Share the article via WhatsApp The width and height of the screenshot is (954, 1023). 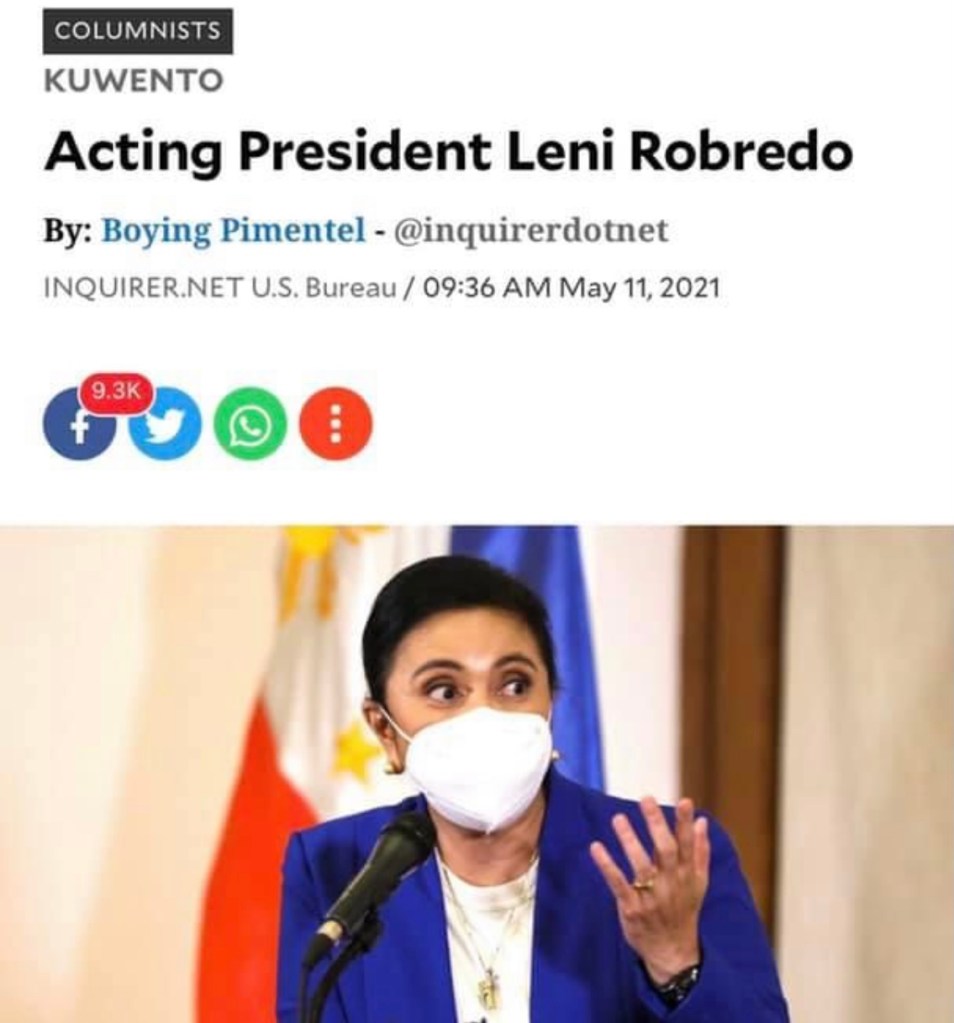pos(250,425)
